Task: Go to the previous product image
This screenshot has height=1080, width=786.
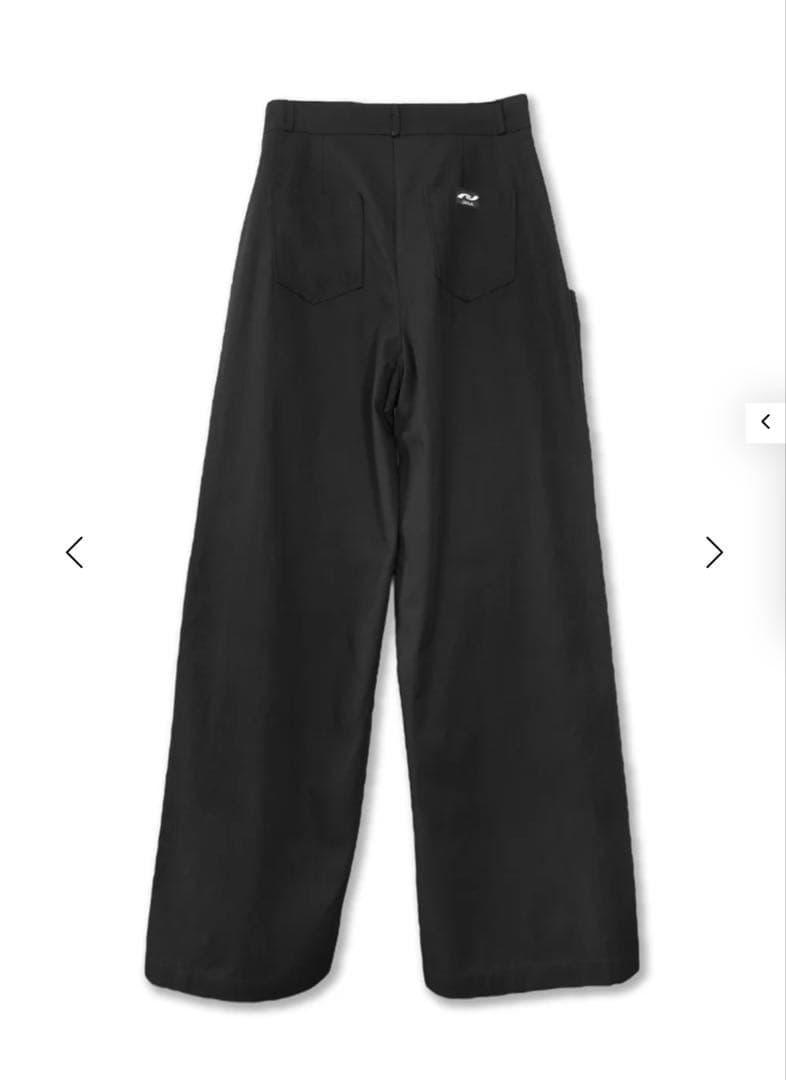Action: point(74,552)
